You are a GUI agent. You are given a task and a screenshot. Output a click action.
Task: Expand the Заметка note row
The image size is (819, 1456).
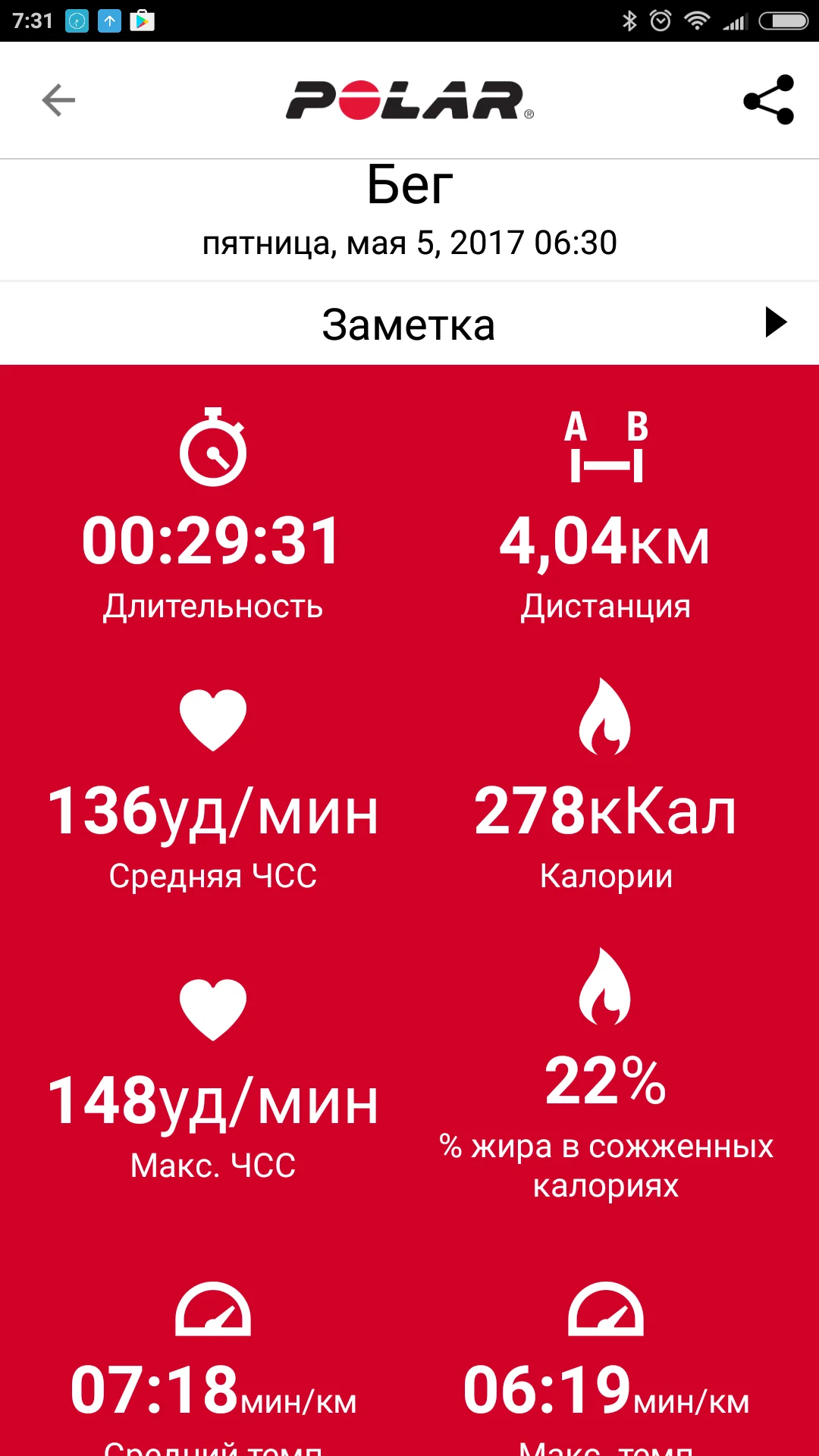775,323
